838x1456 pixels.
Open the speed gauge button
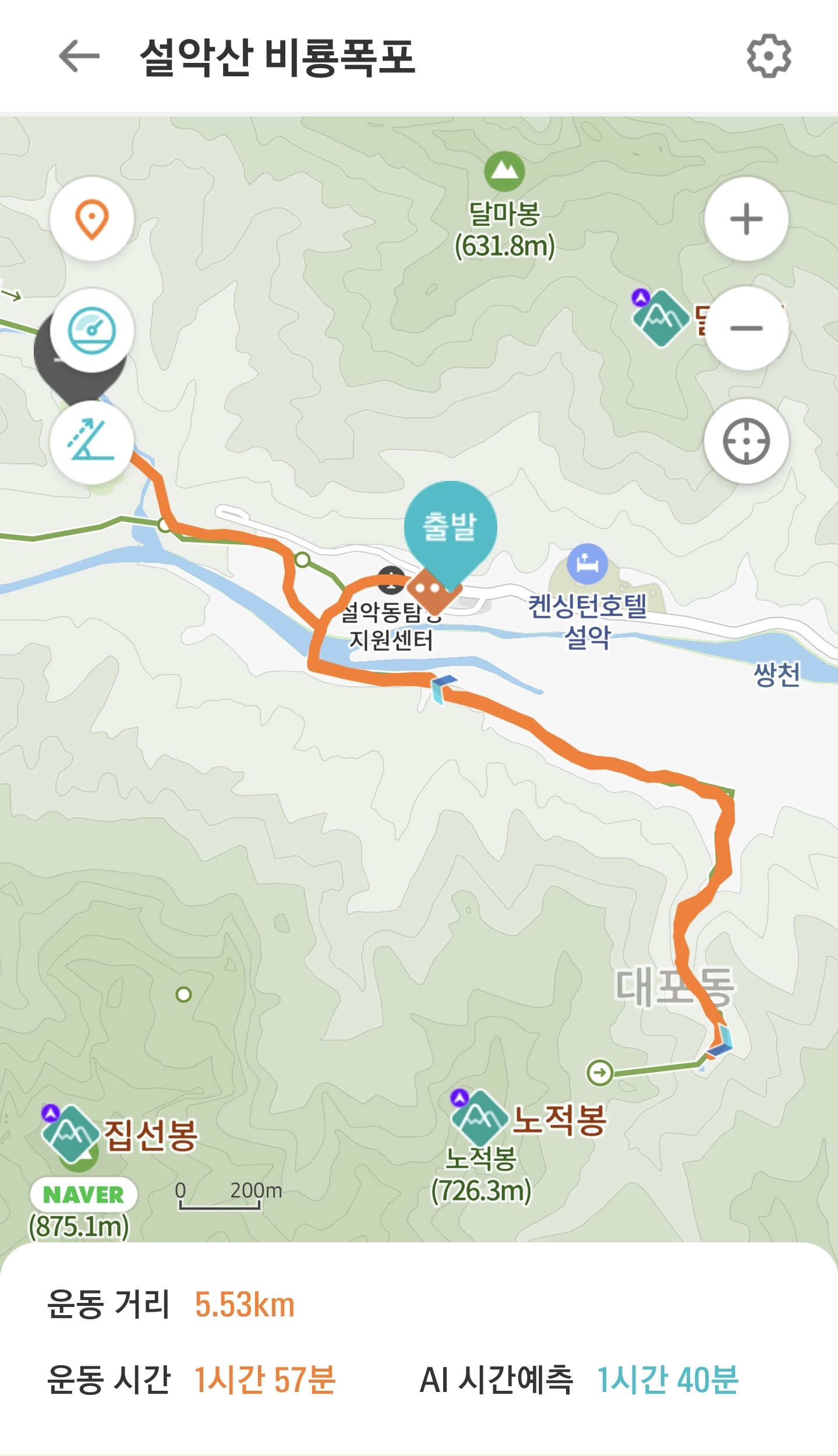coord(92,330)
